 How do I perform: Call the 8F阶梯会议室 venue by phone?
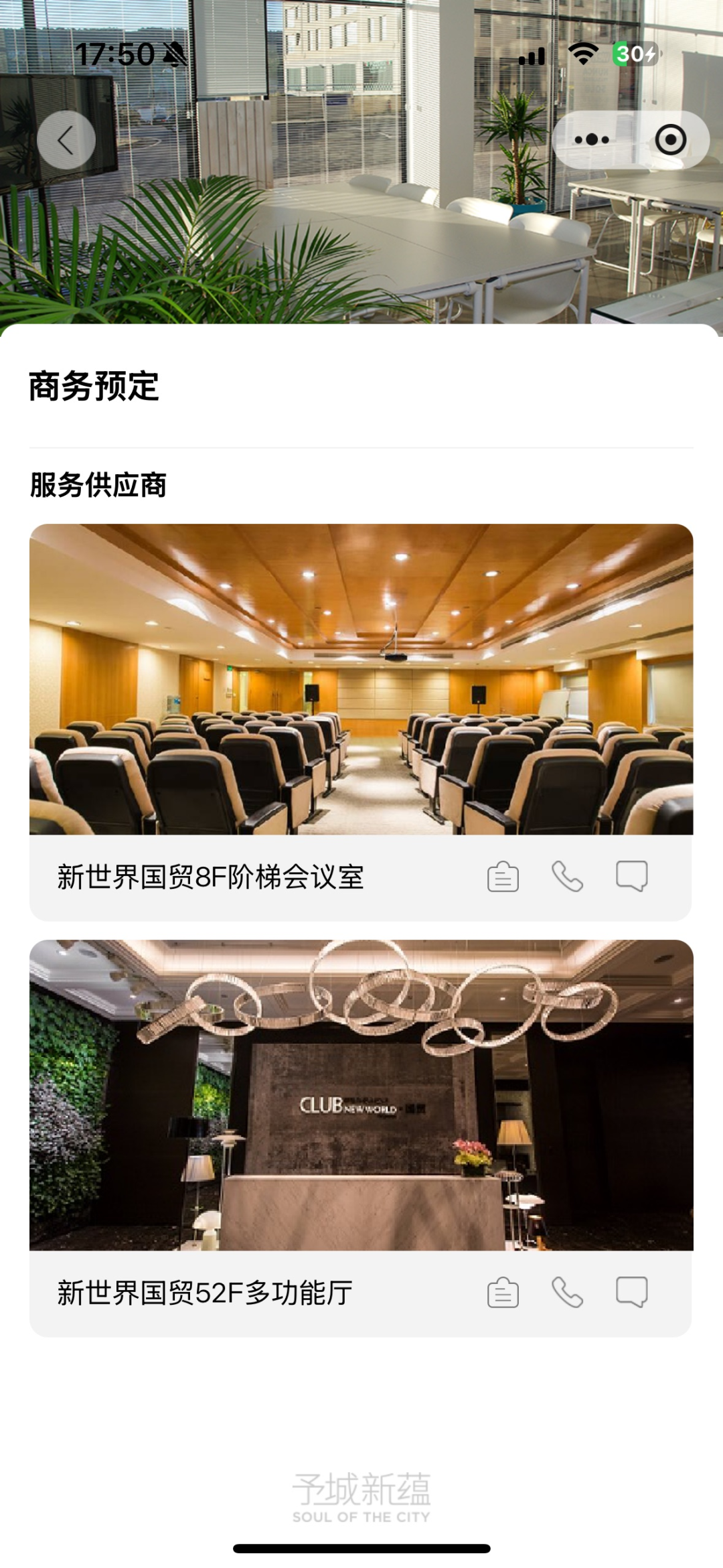(x=567, y=877)
